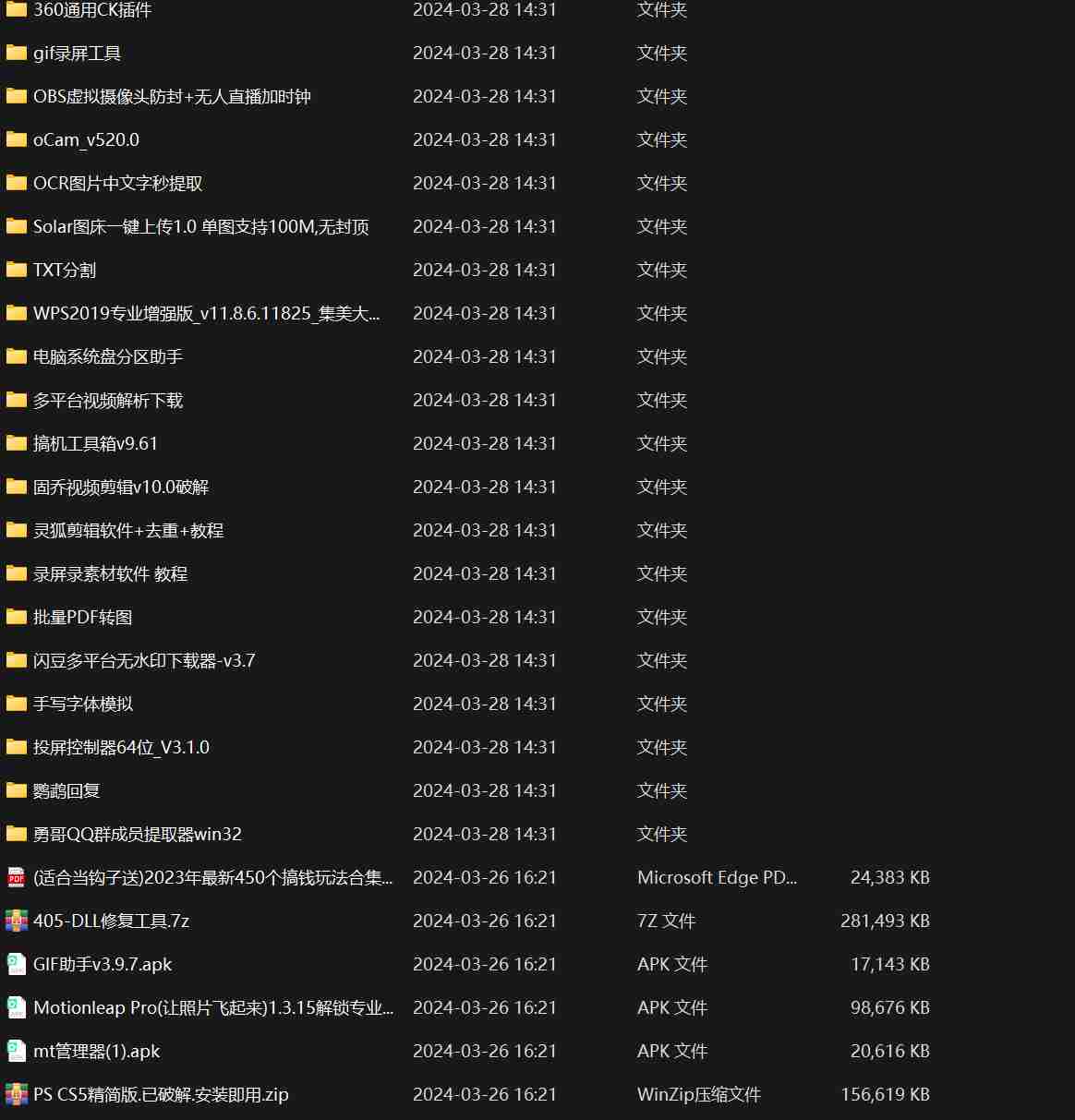This screenshot has width=1075, height=1120.
Task: Open the 360通用CK插件 folder
Action: (92, 10)
